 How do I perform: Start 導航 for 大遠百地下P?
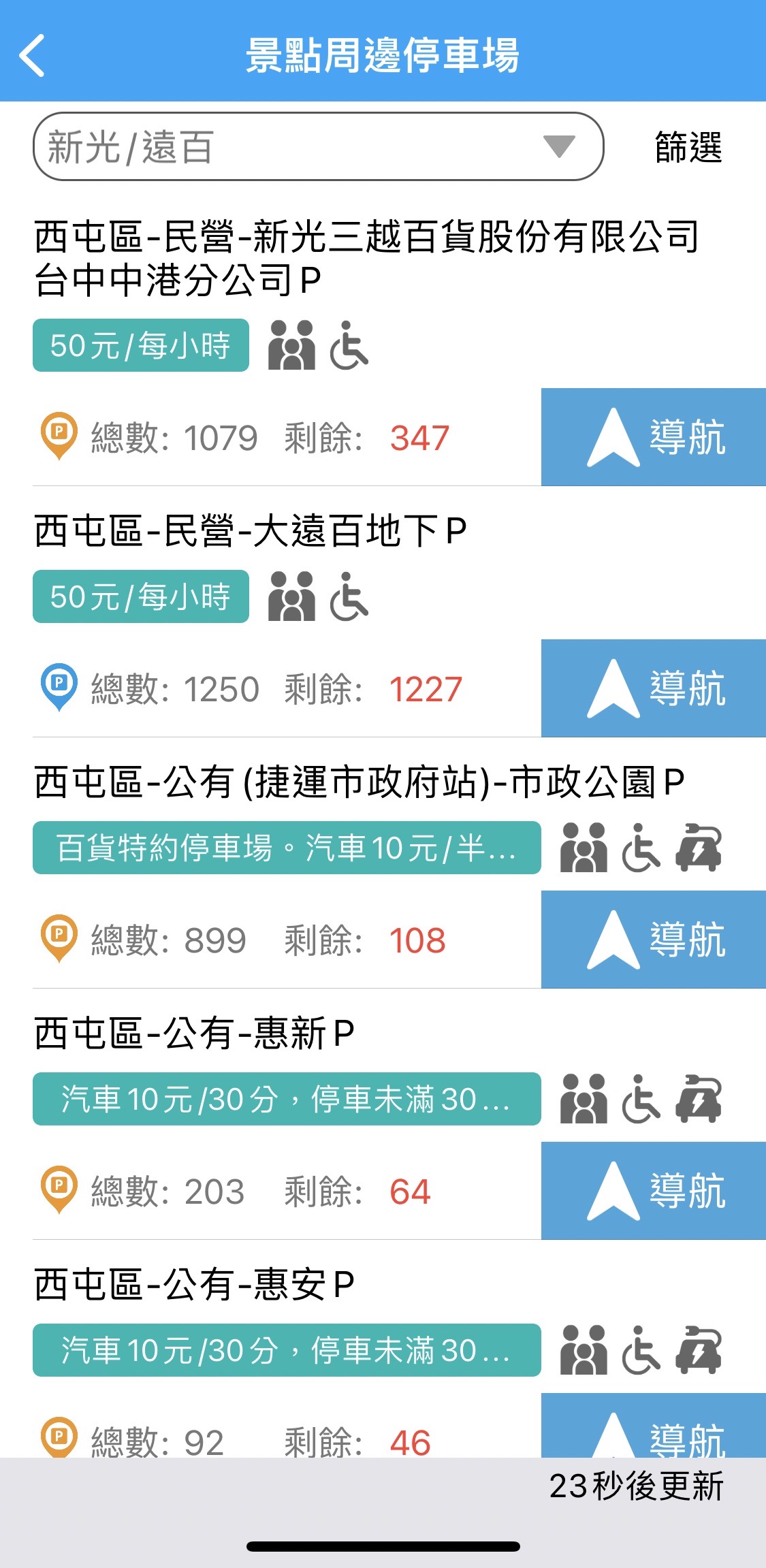(x=653, y=688)
